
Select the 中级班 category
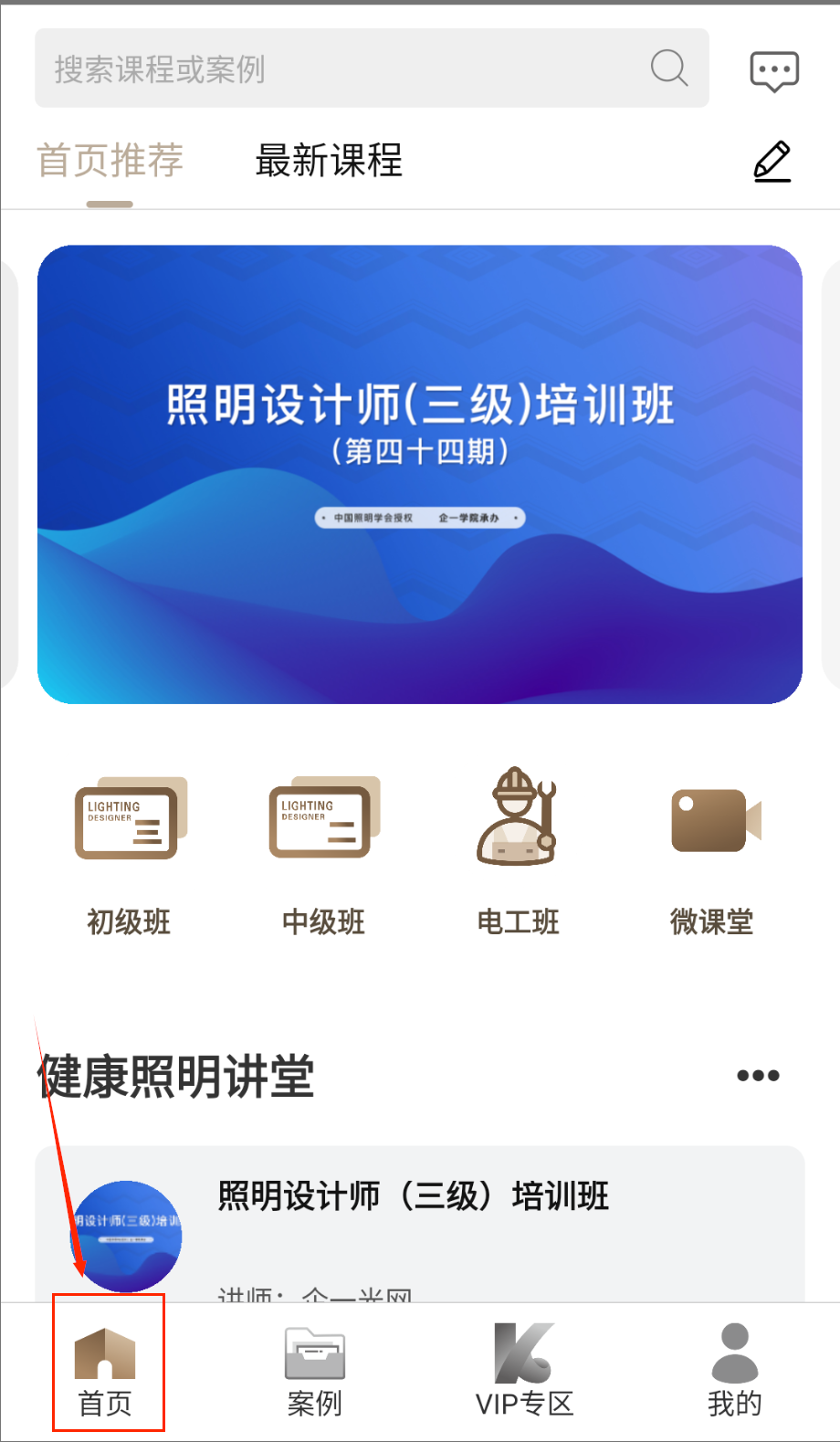click(x=324, y=855)
